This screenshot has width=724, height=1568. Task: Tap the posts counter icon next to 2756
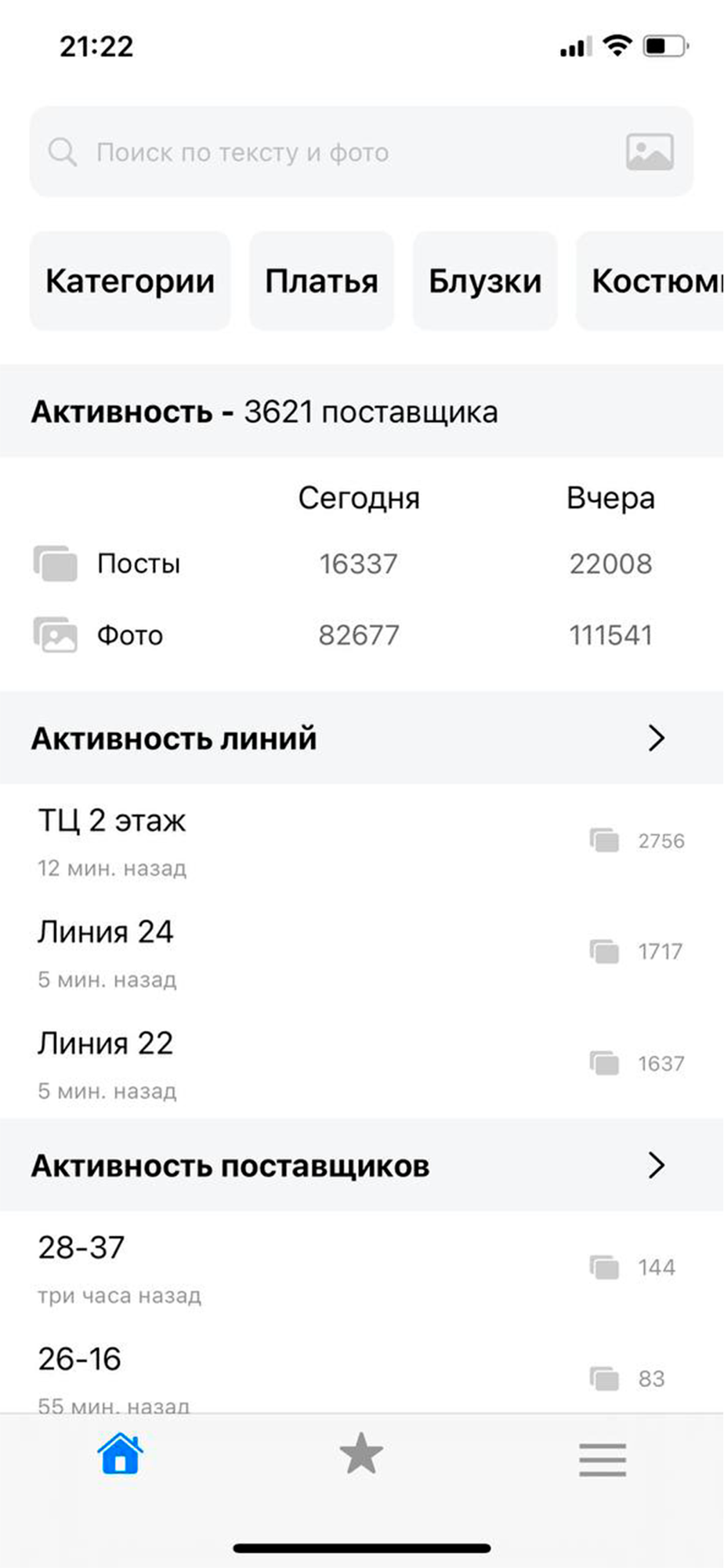point(603,840)
